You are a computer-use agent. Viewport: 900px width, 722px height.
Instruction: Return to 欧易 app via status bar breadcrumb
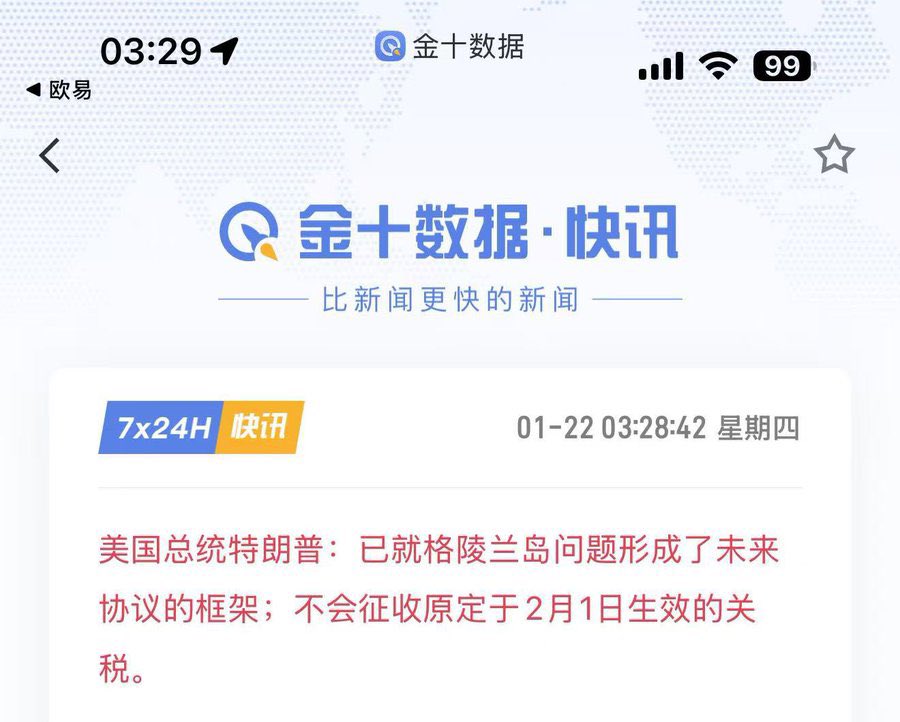coord(59,90)
